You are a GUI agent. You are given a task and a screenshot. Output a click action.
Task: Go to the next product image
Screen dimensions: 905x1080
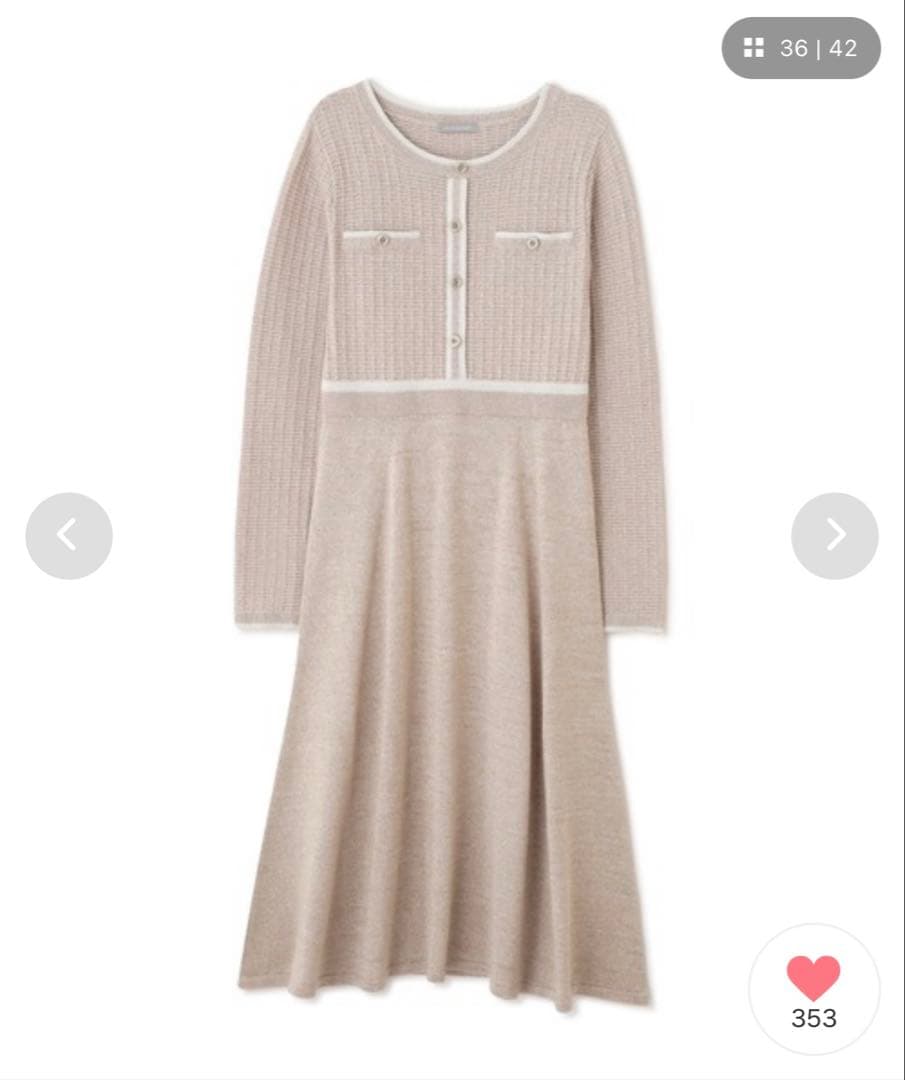pos(834,535)
